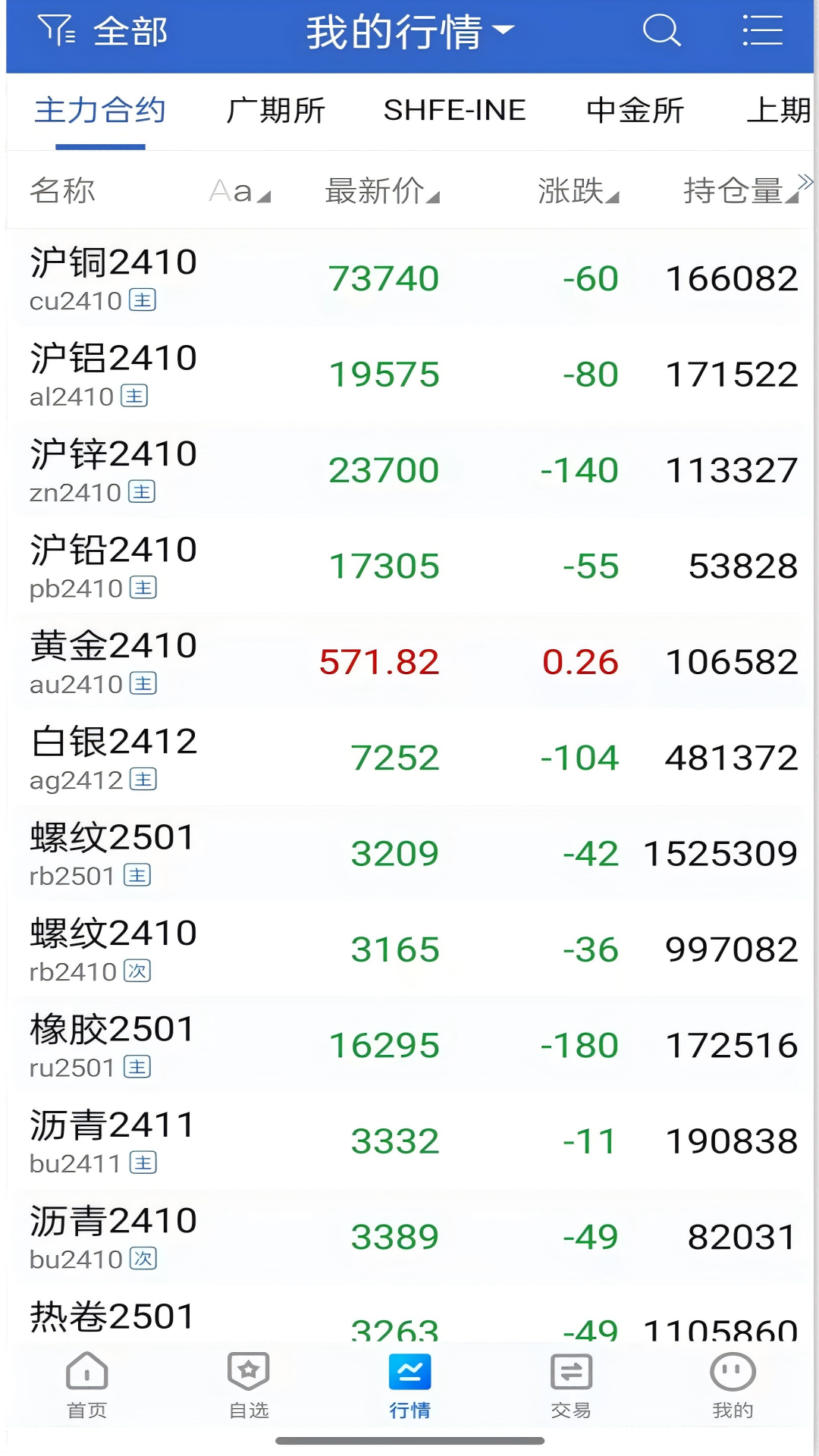This screenshot has width=819, height=1456.
Task: Switch to the 自选 tab
Action: 249,1385
